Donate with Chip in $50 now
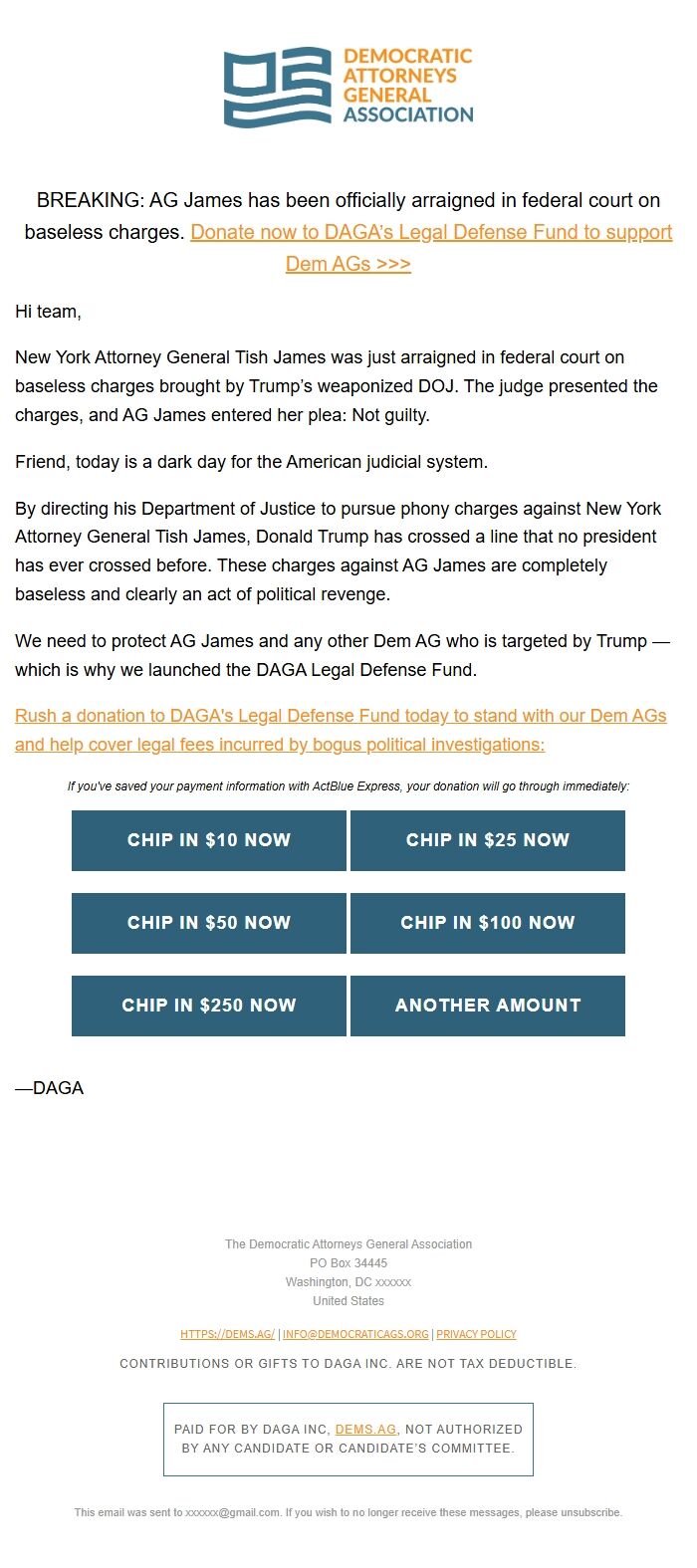The height and width of the screenshot is (1568, 697). [209, 923]
